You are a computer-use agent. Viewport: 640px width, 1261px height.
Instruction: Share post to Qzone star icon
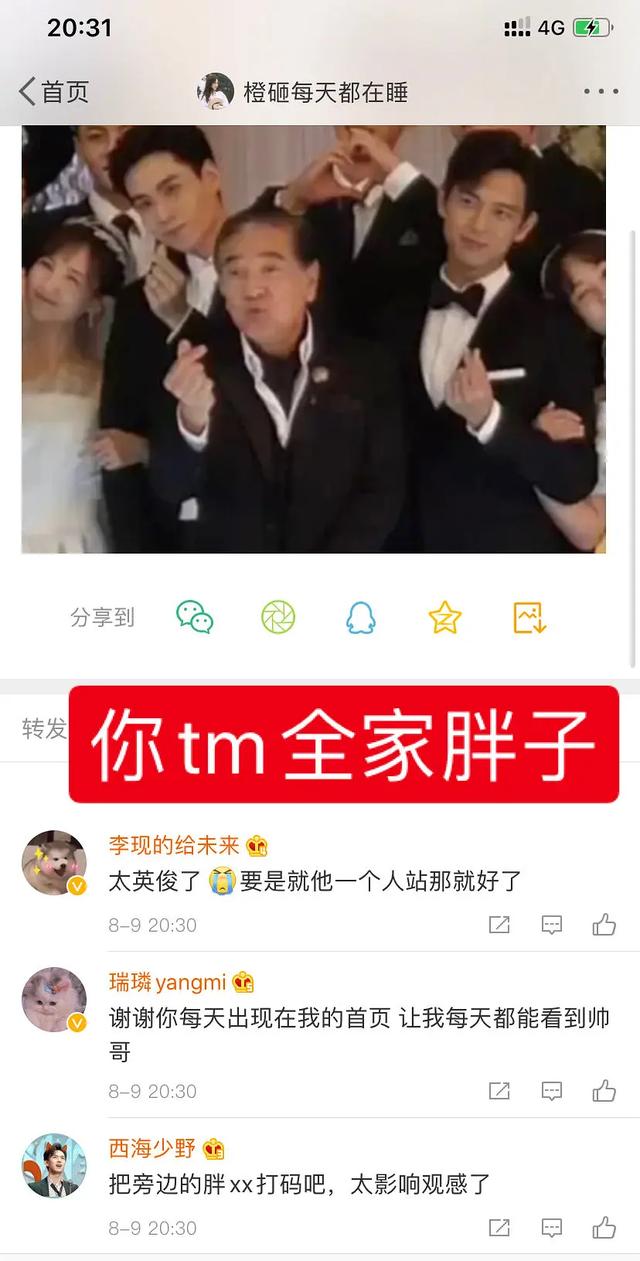pyautogui.click(x=444, y=617)
